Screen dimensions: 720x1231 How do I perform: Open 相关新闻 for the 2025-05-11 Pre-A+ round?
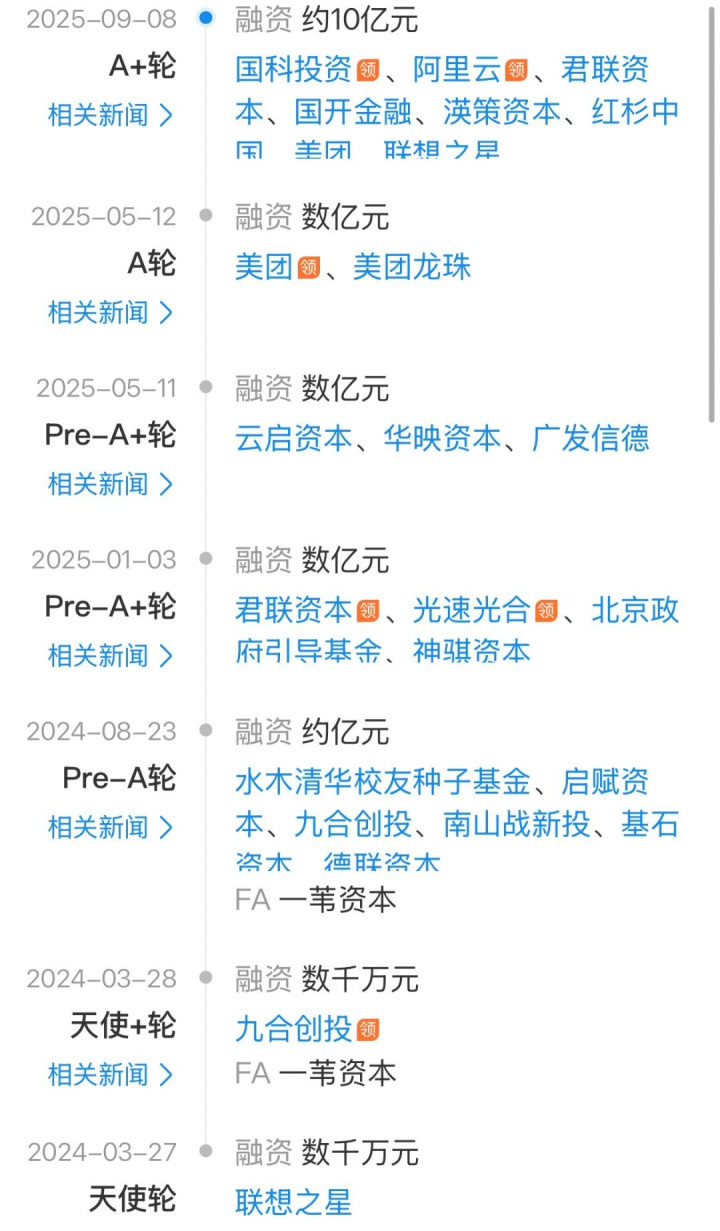tap(110, 484)
